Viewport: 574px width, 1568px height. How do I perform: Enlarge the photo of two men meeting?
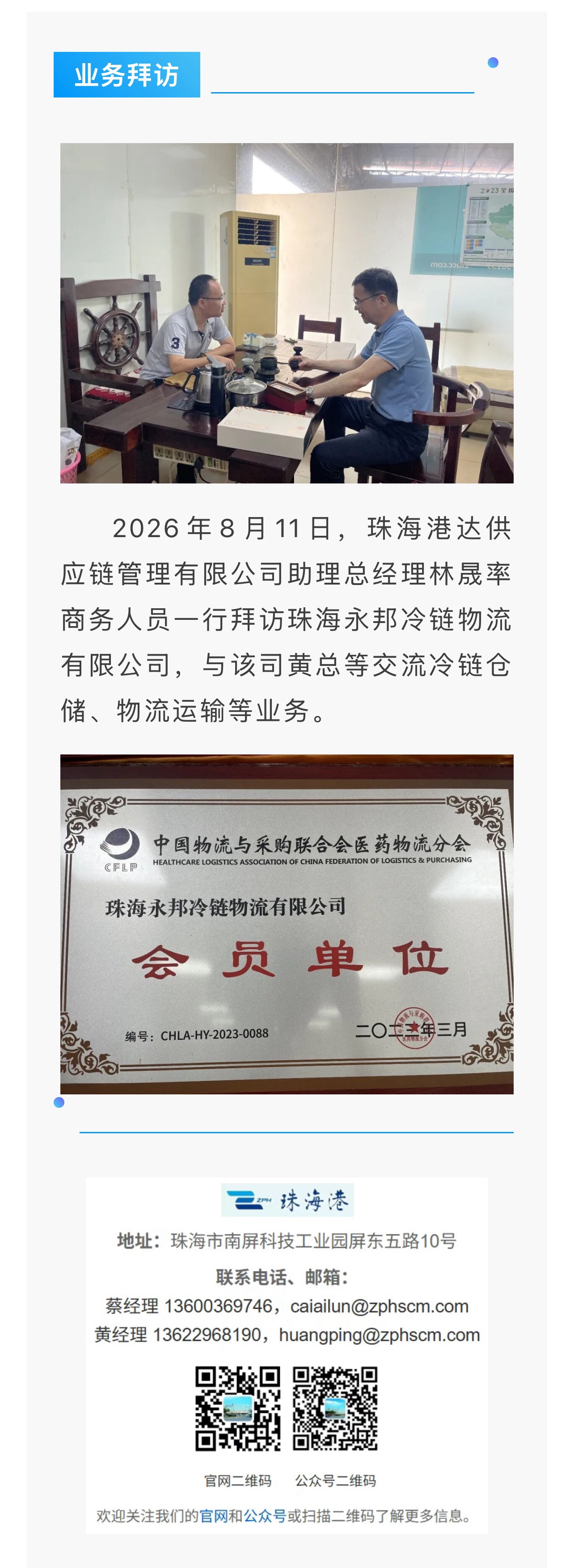287,313
